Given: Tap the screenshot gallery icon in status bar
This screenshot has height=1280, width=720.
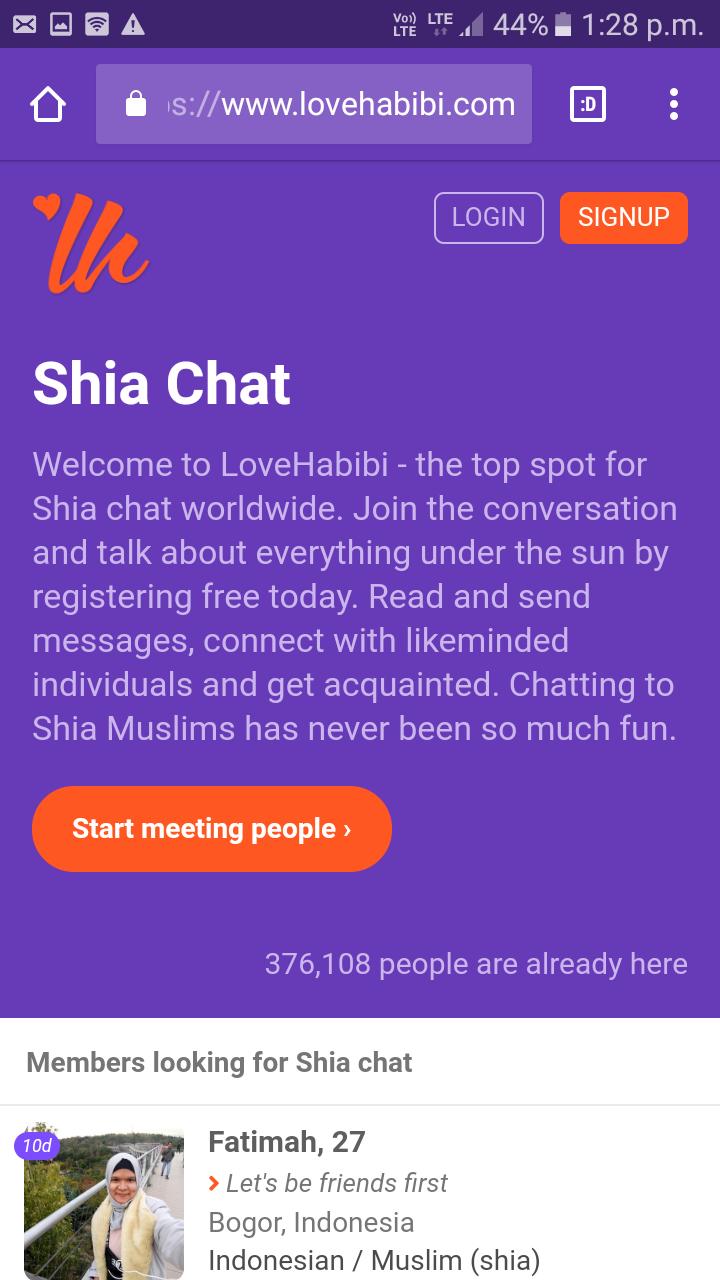Looking at the screenshot, I should [x=62, y=23].
